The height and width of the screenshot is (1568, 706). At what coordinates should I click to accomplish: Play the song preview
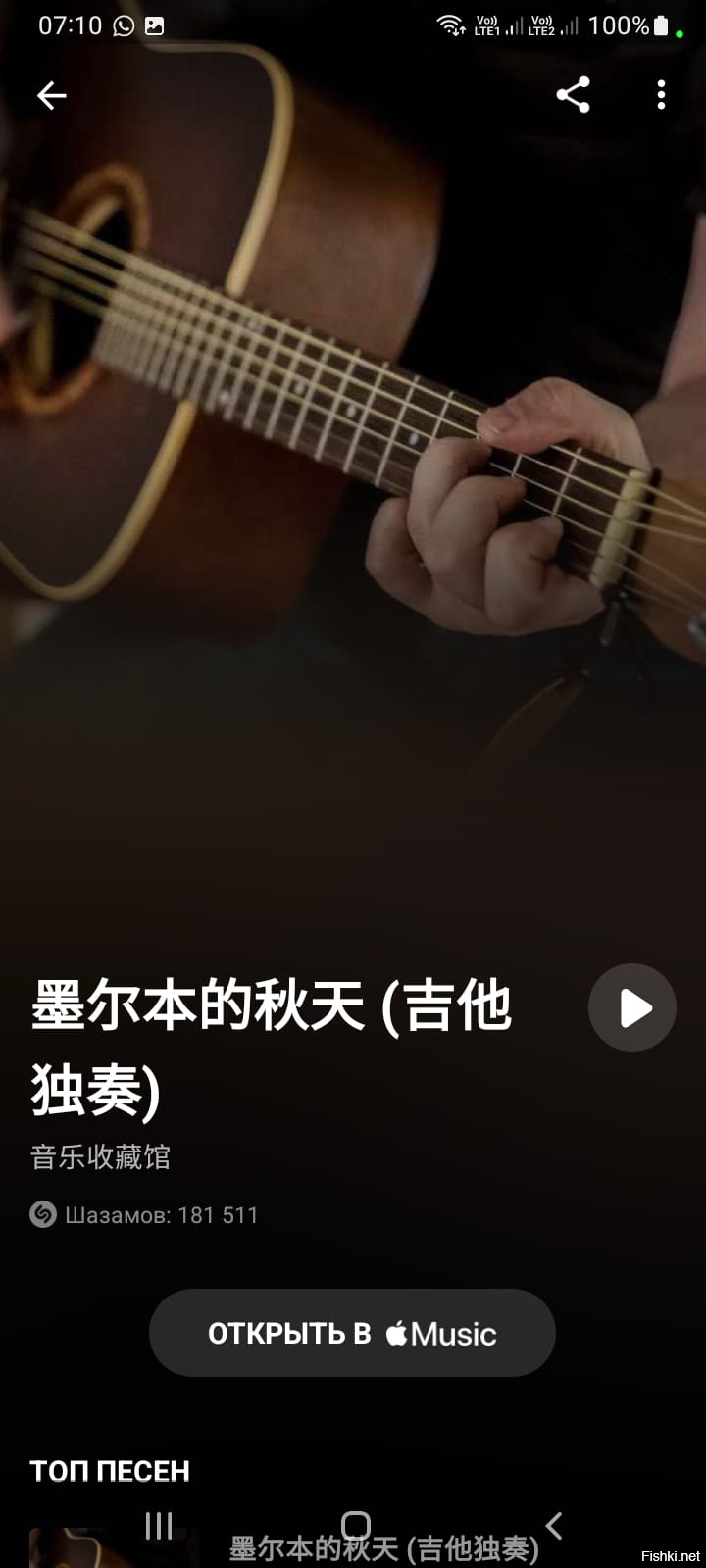click(632, 1007)
